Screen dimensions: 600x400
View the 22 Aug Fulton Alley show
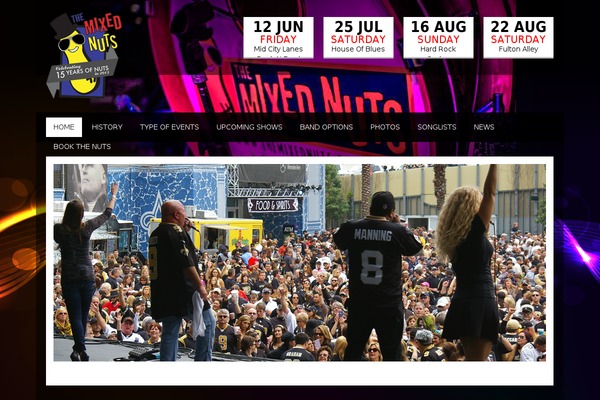click(518, 37)
